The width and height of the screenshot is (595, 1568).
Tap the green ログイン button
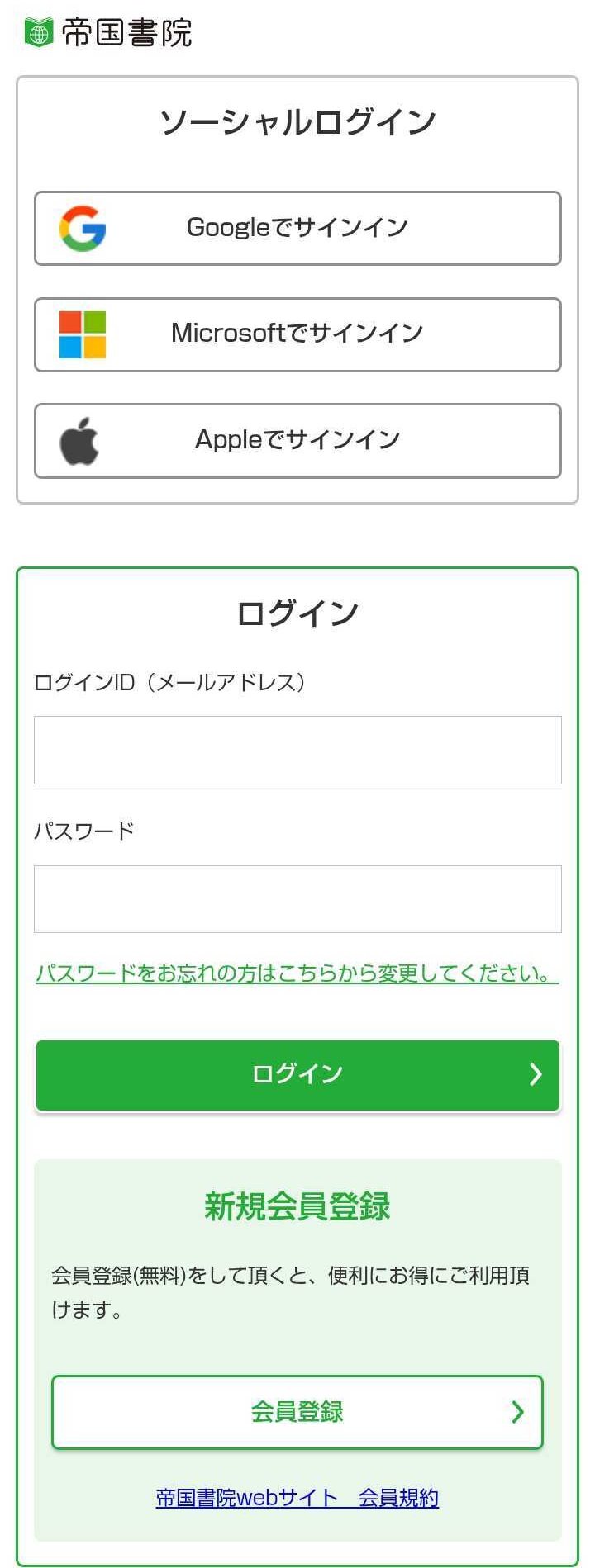pyautogui.click(x=297, y=1074)
